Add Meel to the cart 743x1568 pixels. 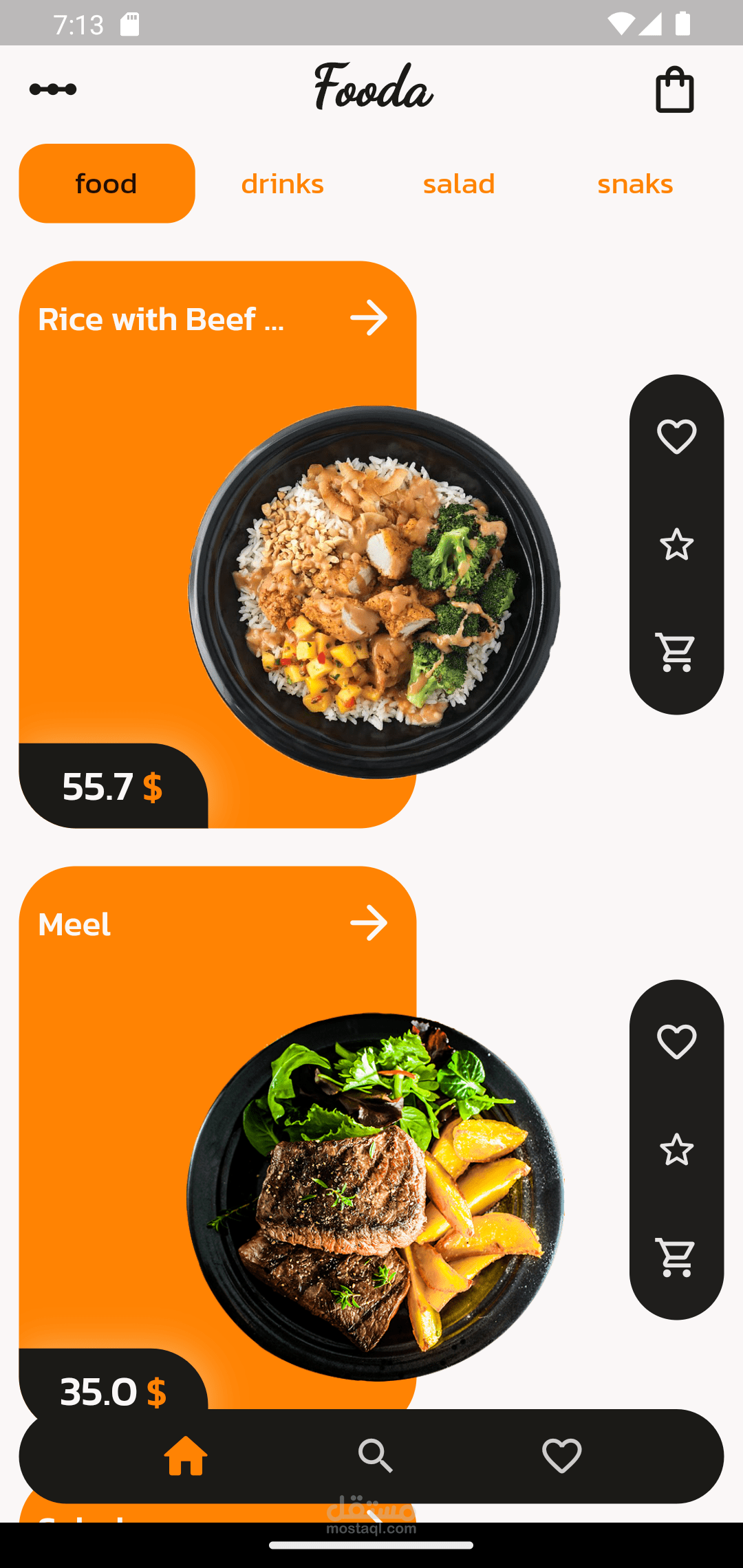676,1257
